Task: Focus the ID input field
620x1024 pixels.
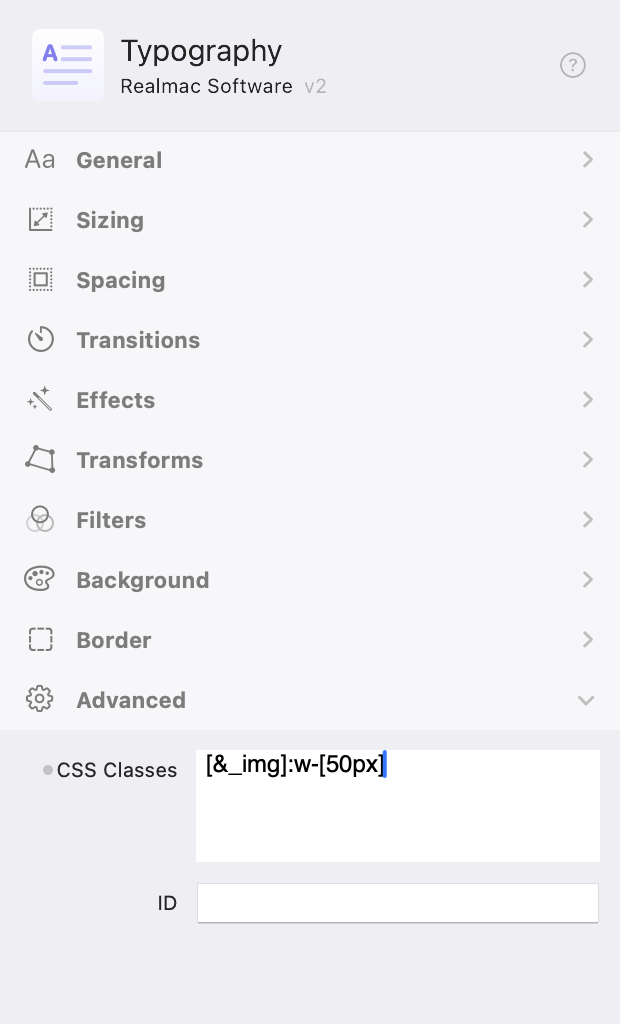Action: (x=398, y=903)
